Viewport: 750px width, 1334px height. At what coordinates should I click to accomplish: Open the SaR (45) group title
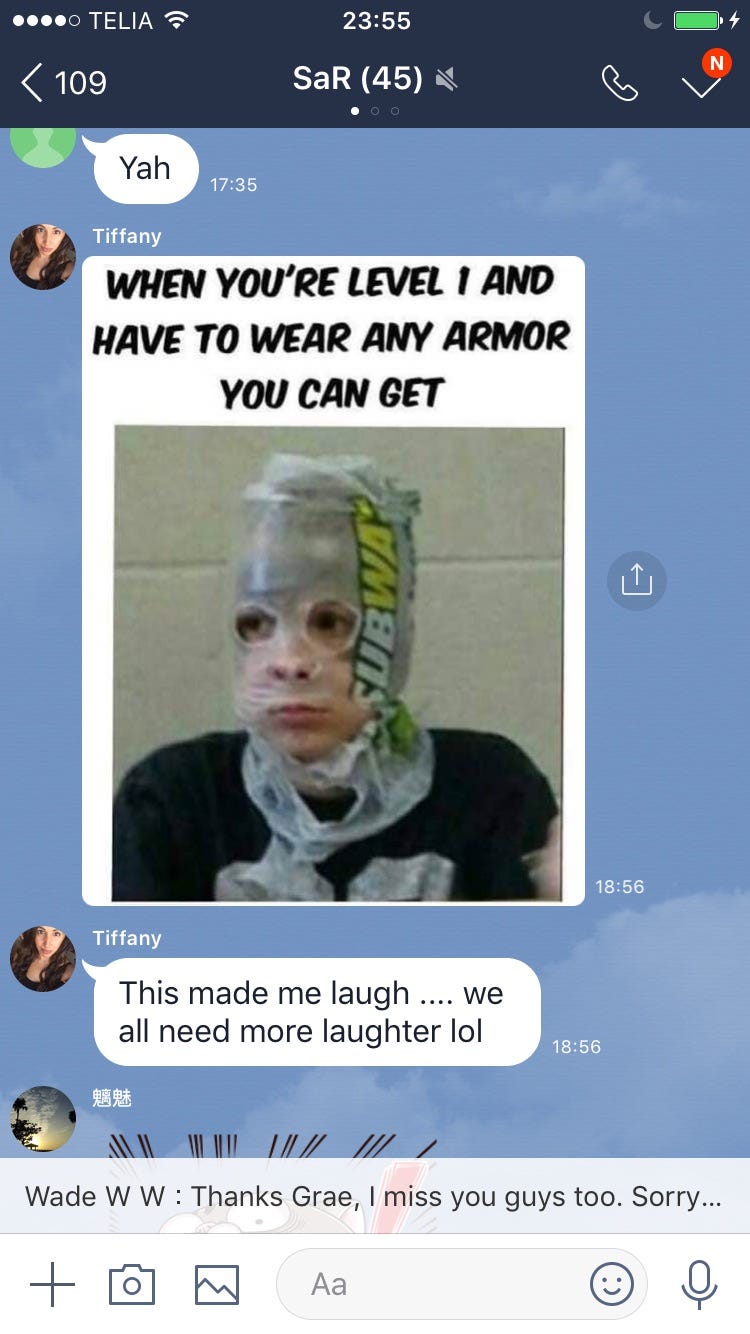point(357,78)
